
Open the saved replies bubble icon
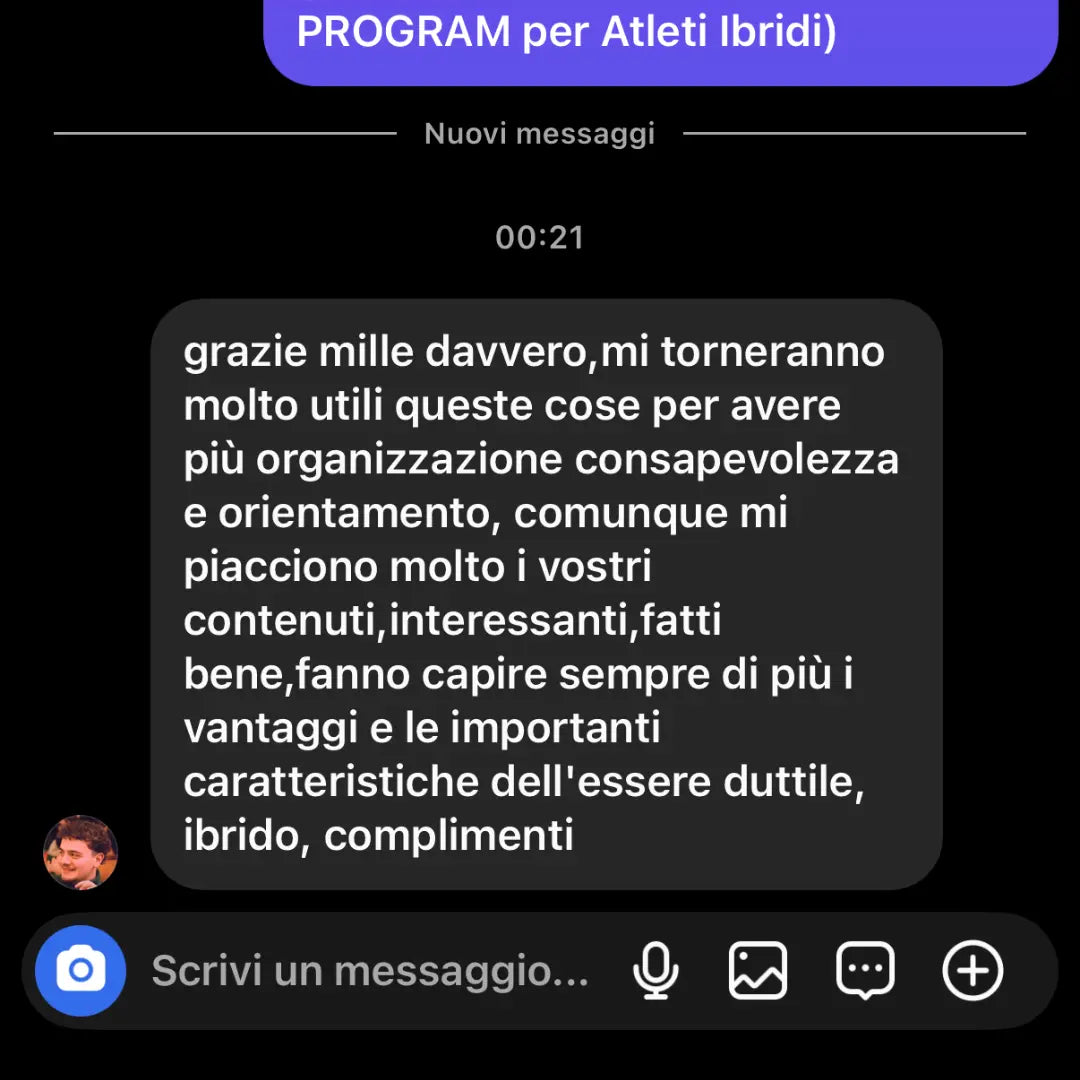tap(865, 970)
